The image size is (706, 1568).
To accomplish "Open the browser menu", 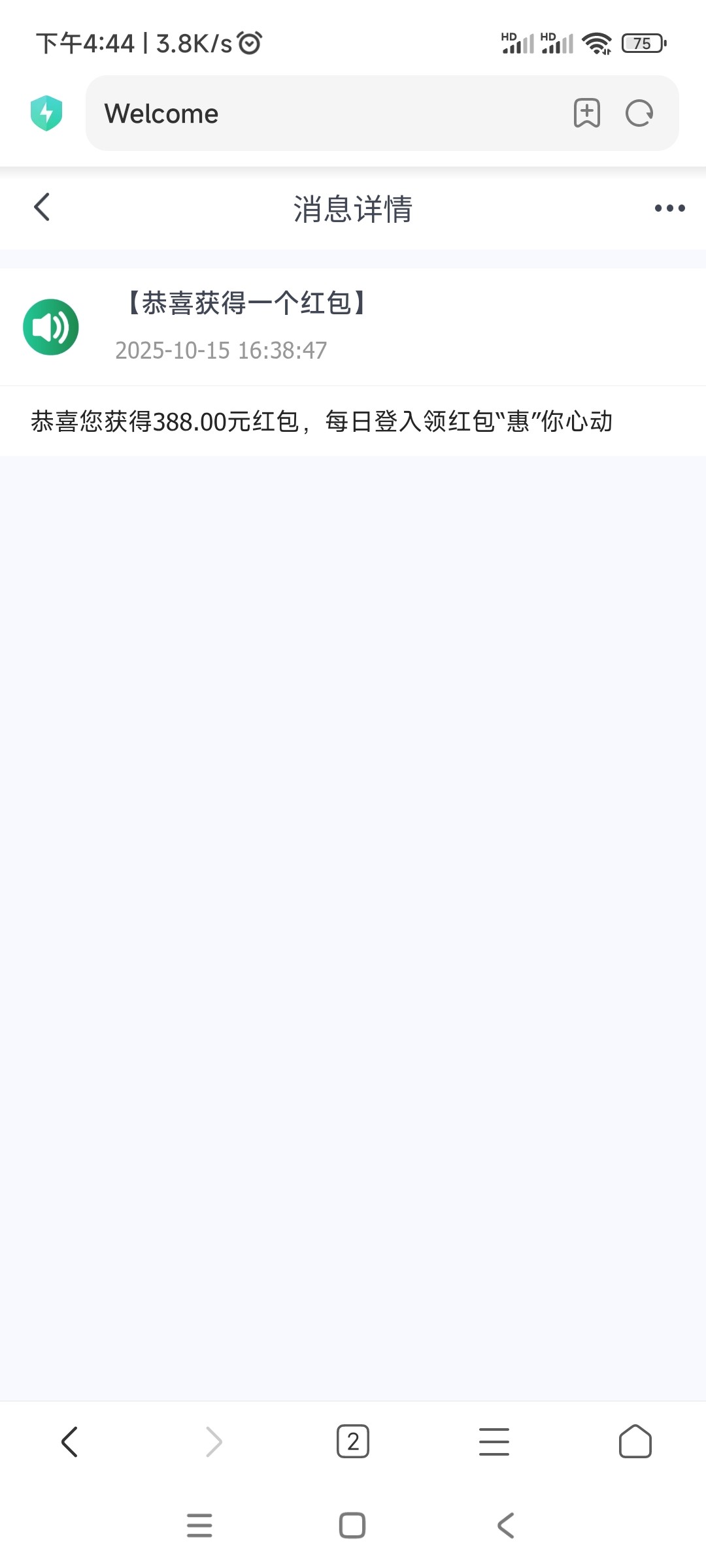I will coord(494,1442).
